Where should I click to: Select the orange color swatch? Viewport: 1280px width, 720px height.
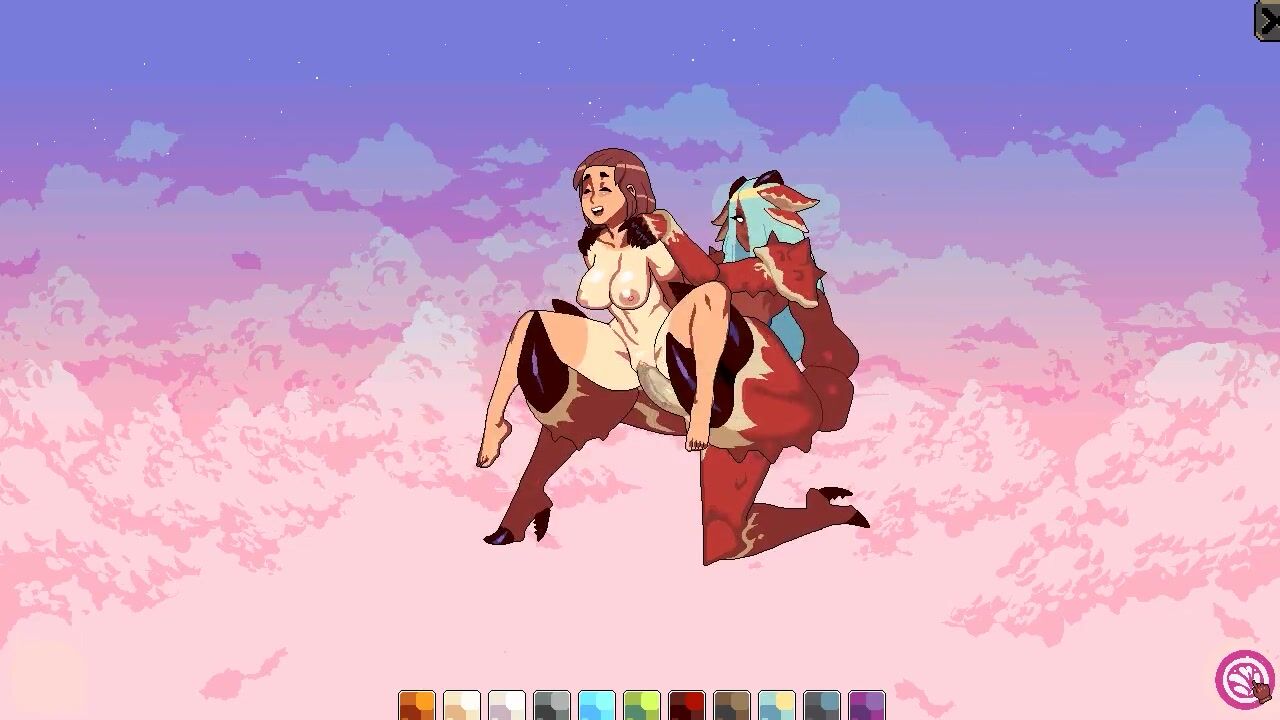coord(417,705)
